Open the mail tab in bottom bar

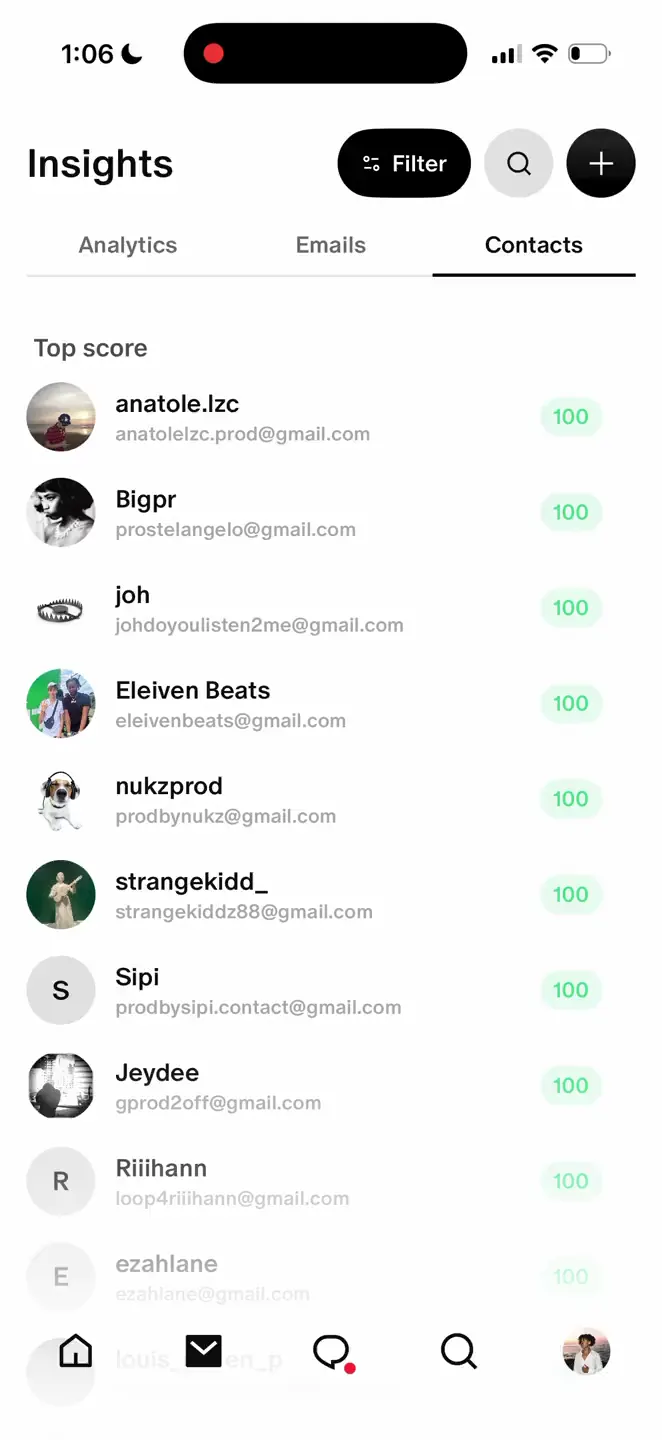pos(203,1351)
